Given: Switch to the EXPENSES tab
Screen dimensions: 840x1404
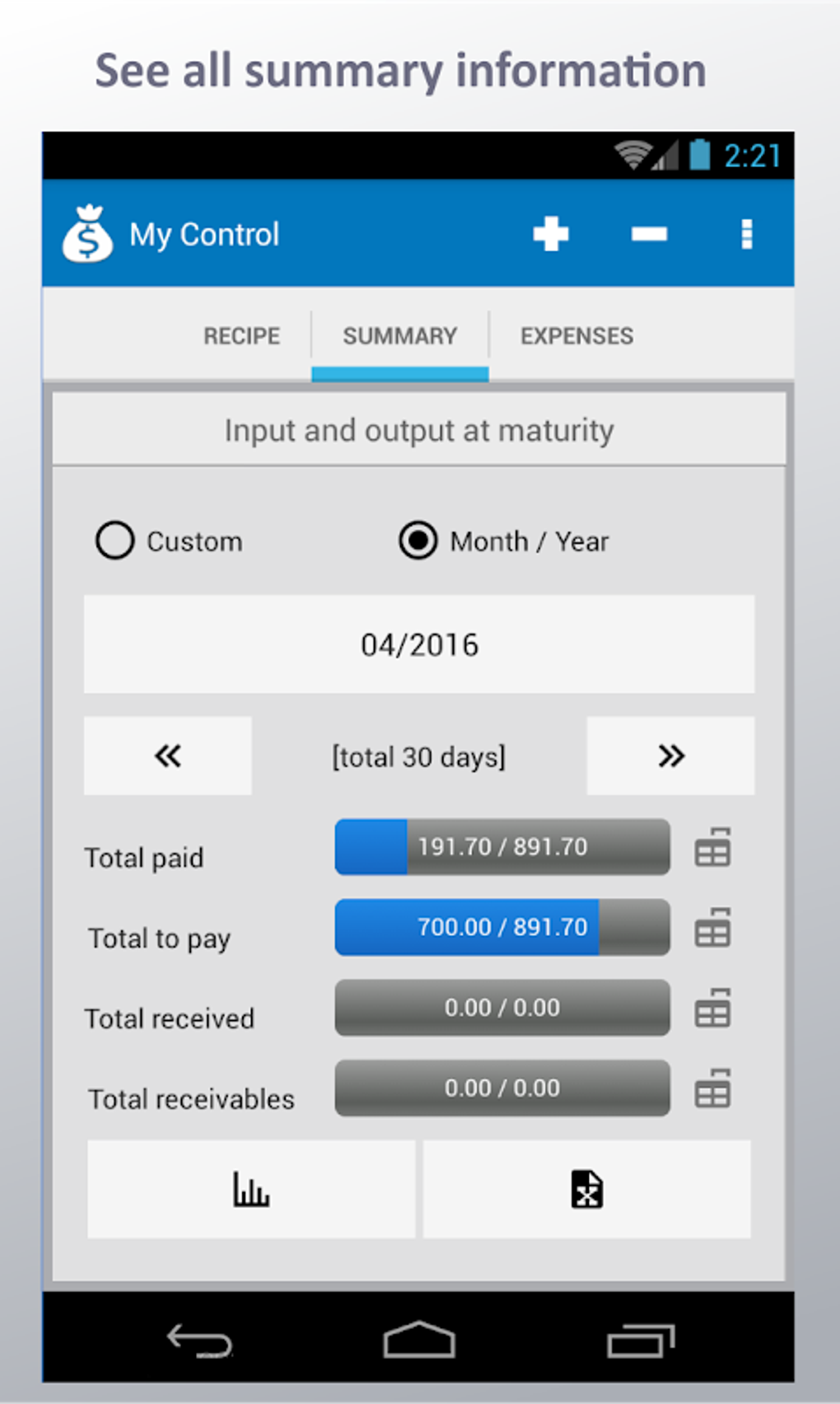Looking at the screenshot, I should (x=576, y=335).
